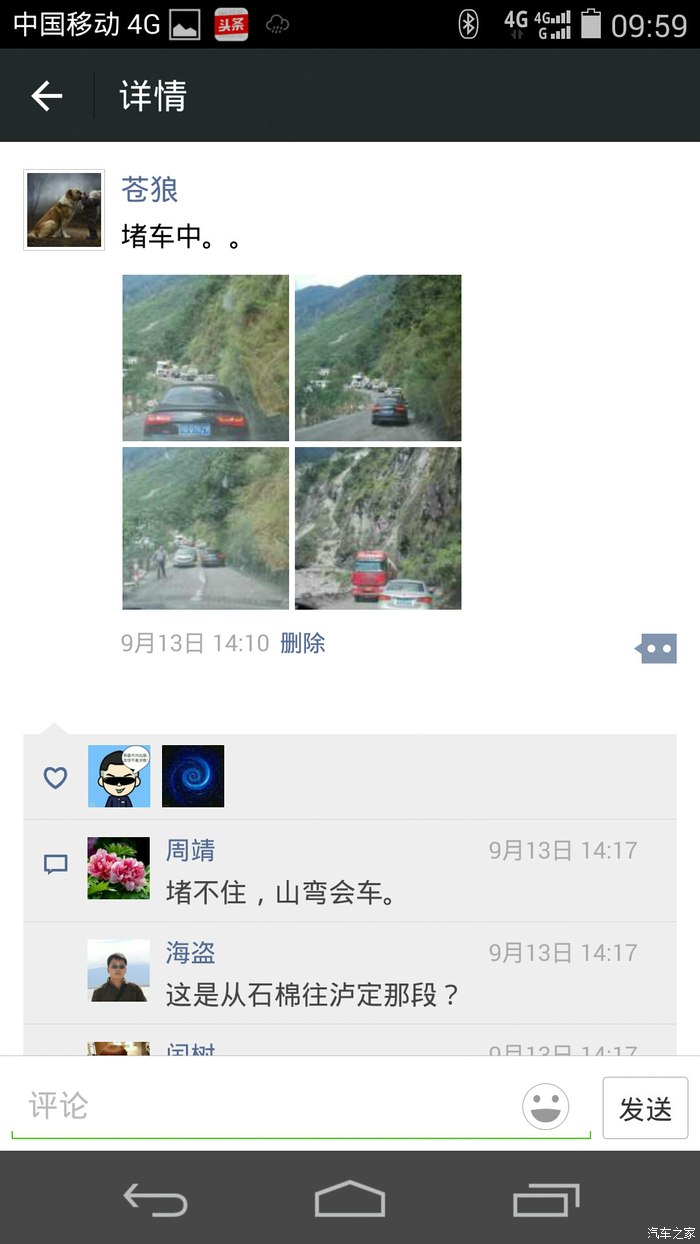View the second photo of the mountain road
The width and height of the screenshot is (700, 1244).
pyautogui.click(x=378, y=358)
